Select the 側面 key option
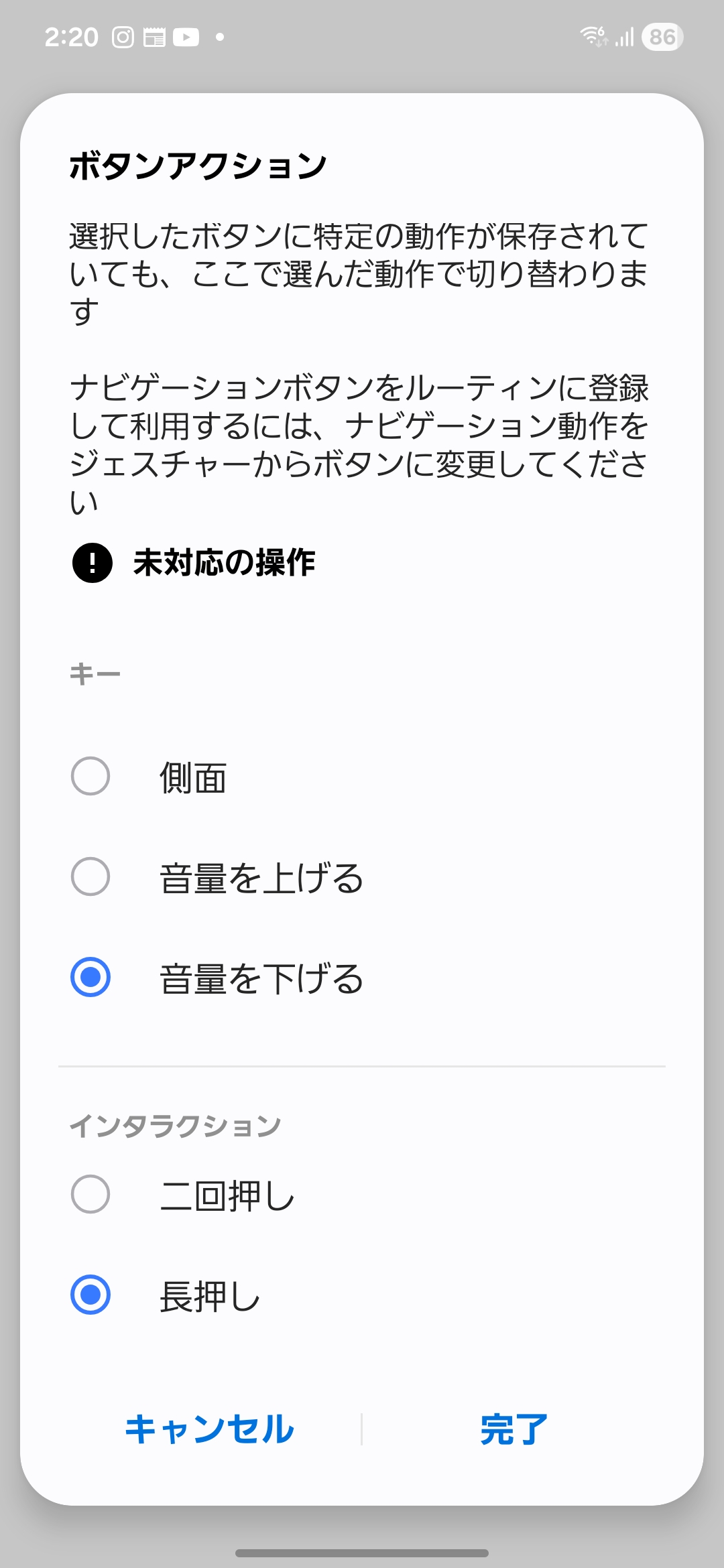This screenshot has width=724, height=1568. tap(90, 776)
